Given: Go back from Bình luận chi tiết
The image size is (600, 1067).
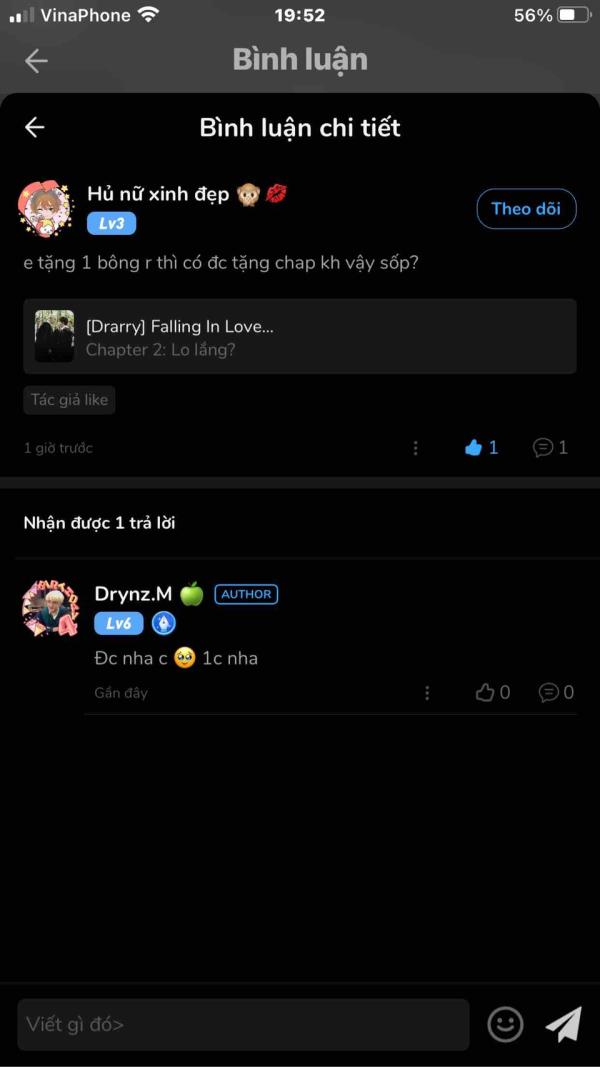Looking at the screenshot, I should tap(35, 127).
